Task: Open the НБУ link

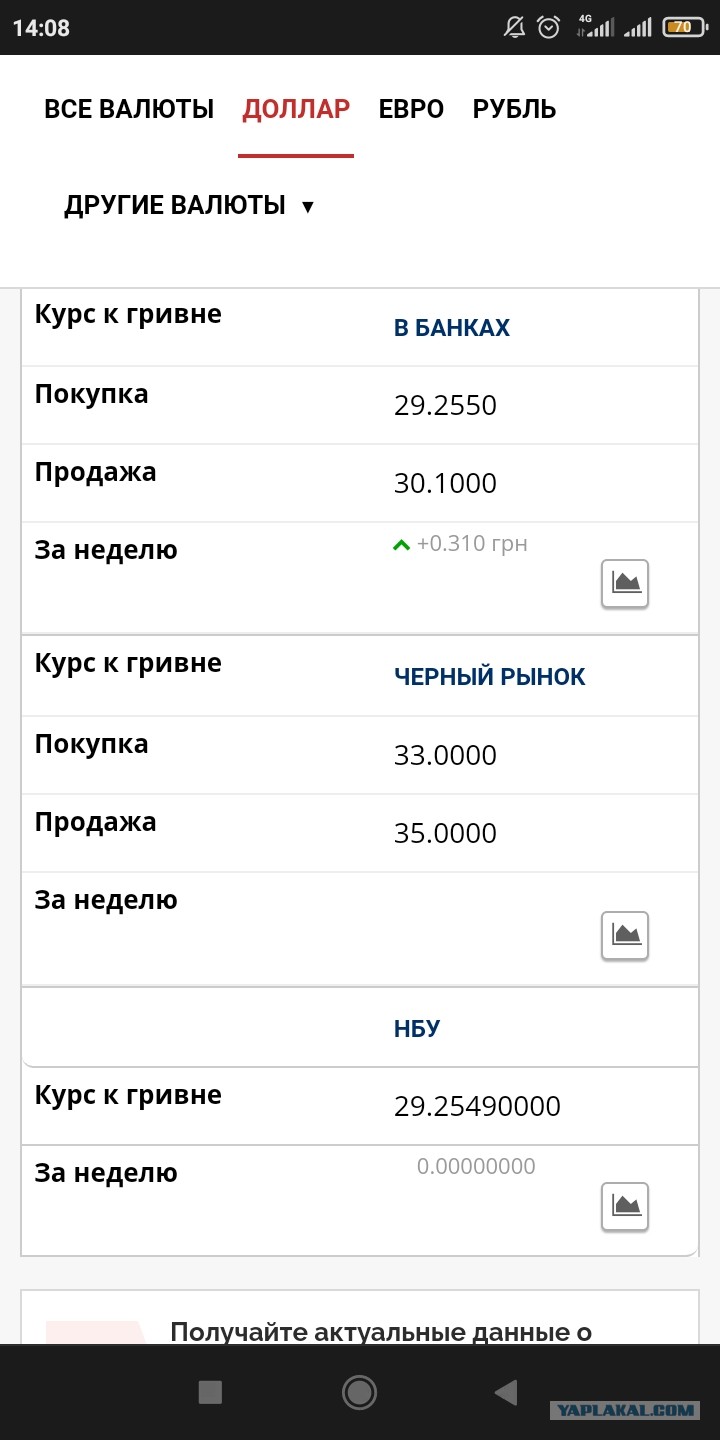Action: click(x=417, y=1029)
